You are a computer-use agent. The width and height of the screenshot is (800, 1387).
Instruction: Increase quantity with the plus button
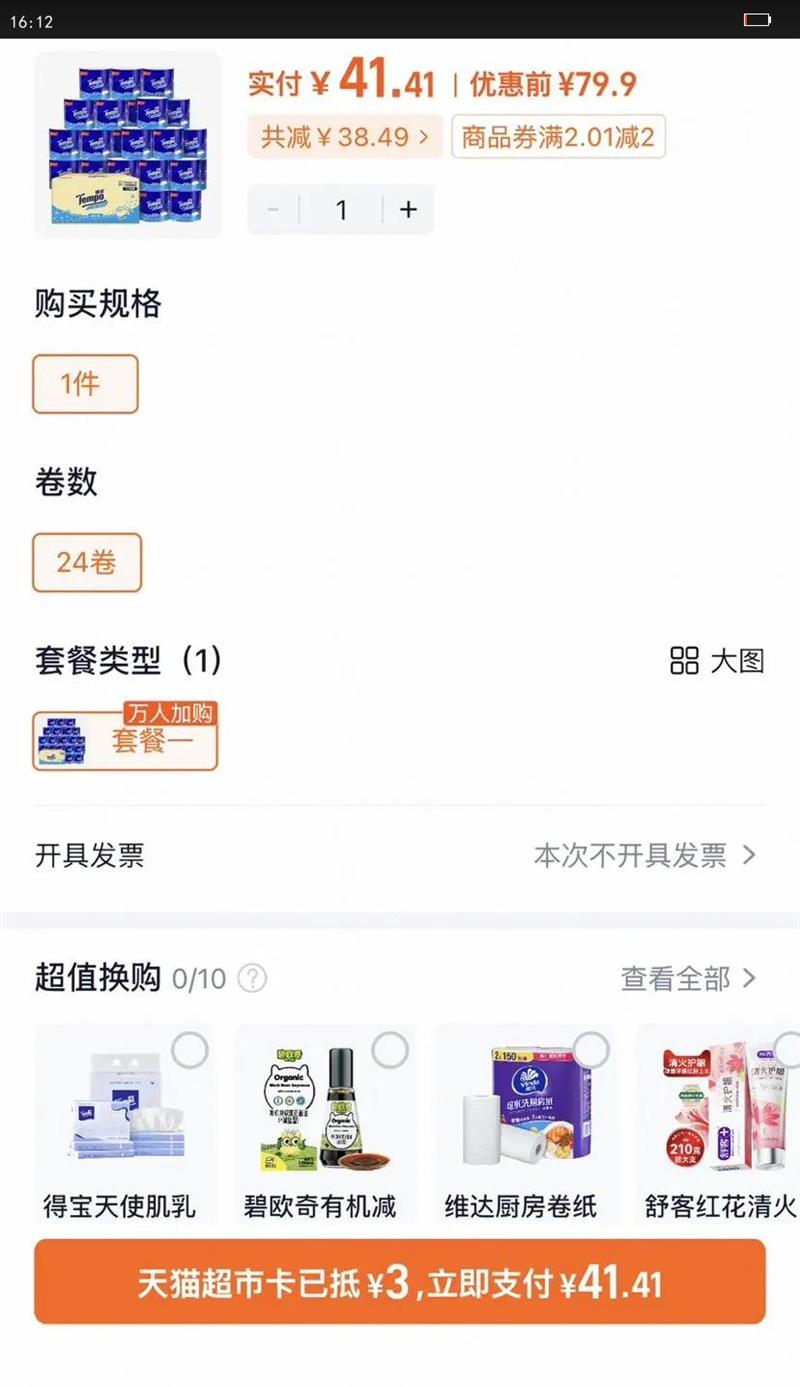[408, 210]
